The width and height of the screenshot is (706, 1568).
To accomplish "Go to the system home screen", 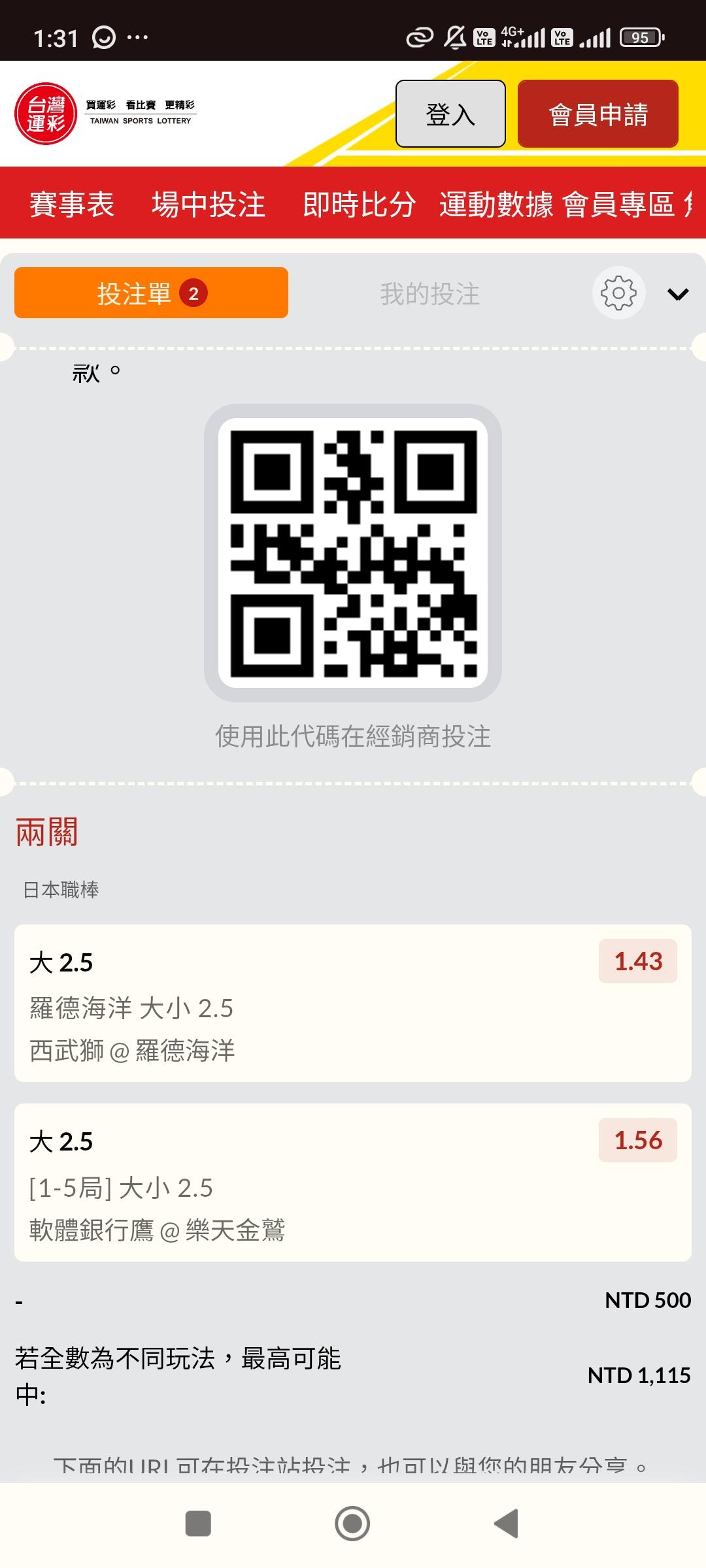I will pos(352,1524).
